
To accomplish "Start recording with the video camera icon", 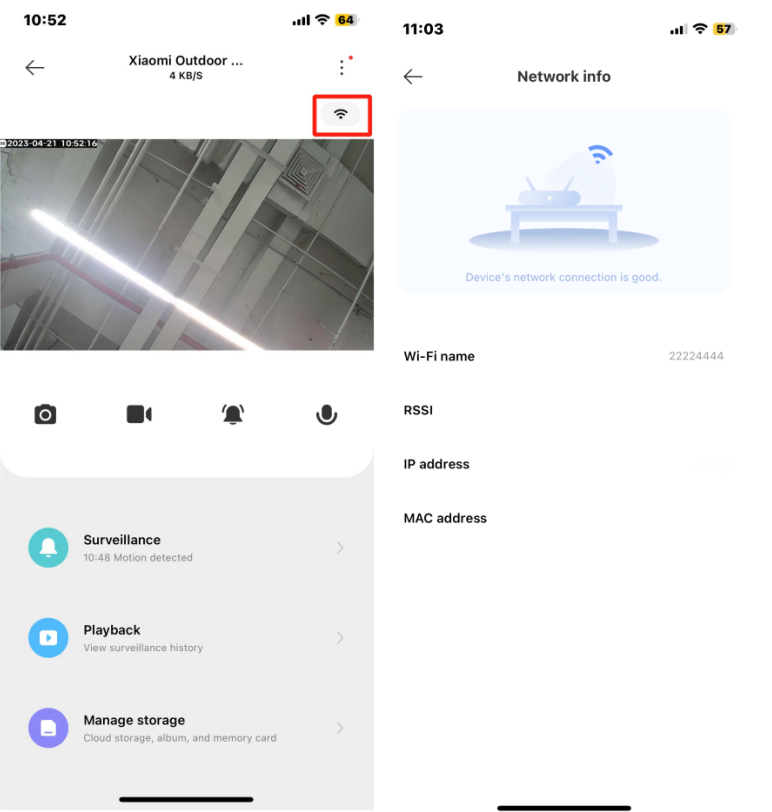I will tap(139, 414).
